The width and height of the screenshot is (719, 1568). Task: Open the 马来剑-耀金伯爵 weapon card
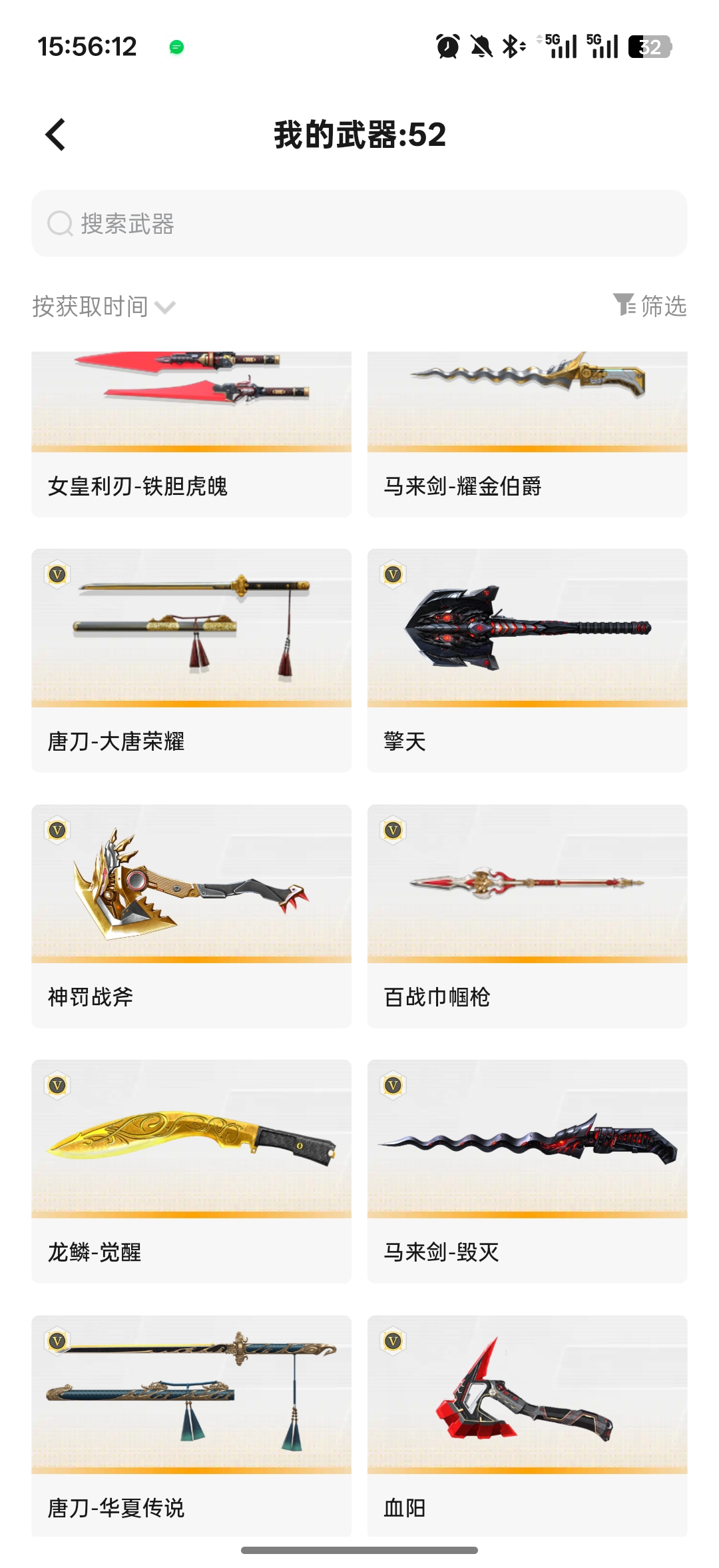pyautogui.click(x=527, y=433)
